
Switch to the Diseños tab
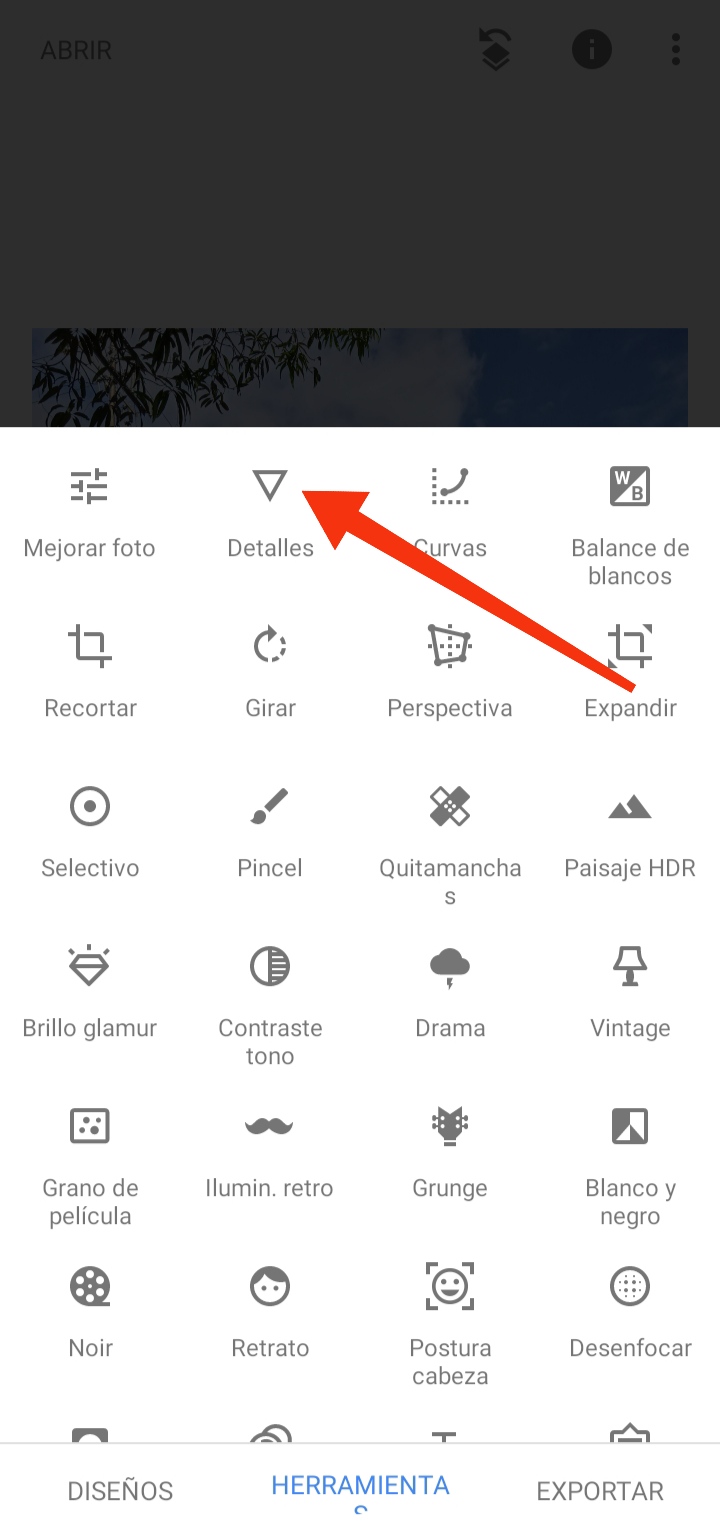pyautogui.click(x=120, y=1491)
